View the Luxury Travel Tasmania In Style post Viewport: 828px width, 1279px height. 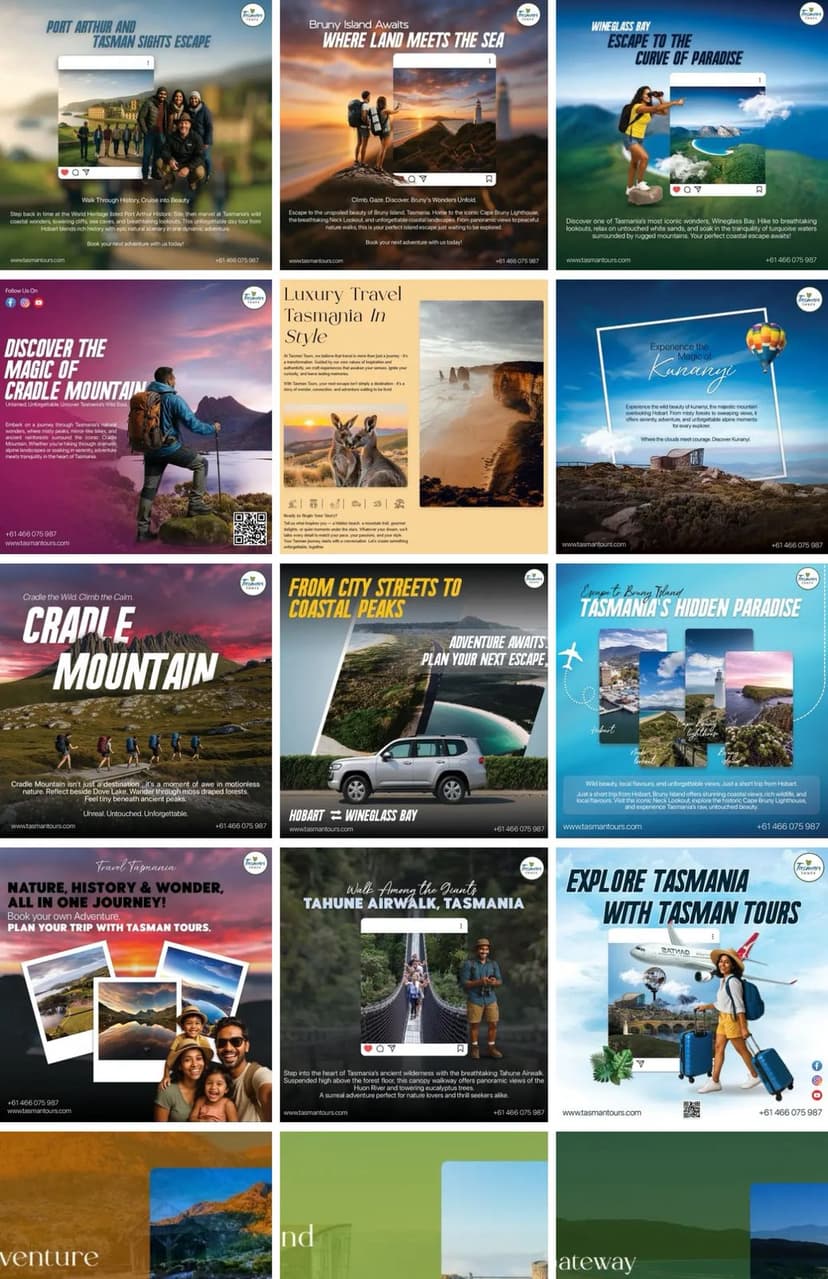click(x=413, y=416)
